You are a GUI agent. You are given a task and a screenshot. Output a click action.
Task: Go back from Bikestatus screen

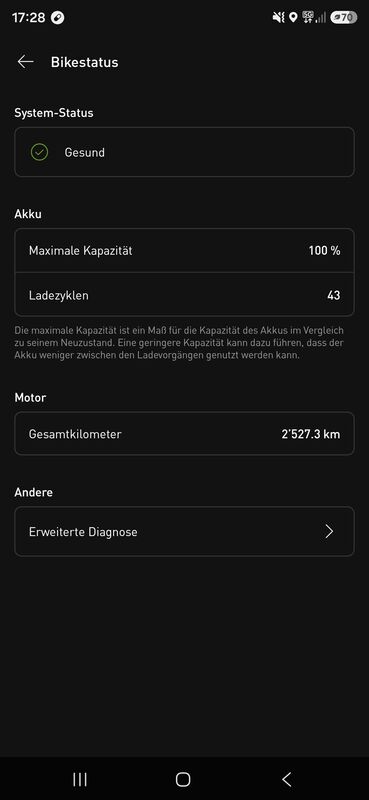pyautogui.click(x=25, y=62)
